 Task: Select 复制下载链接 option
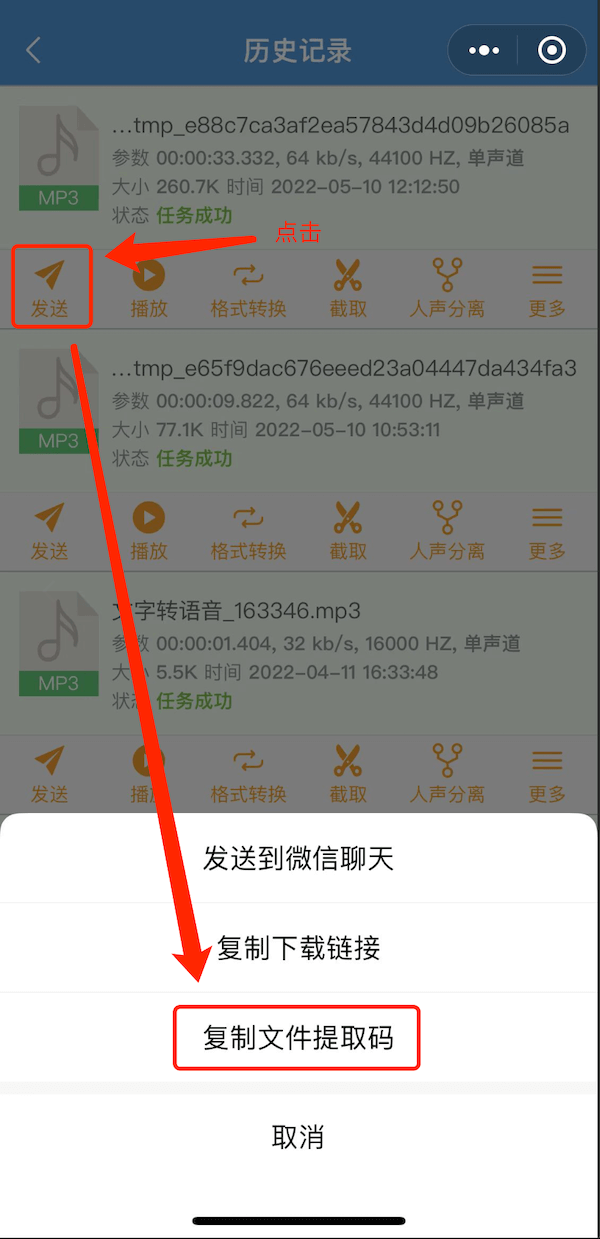click(x=298, y=948)
